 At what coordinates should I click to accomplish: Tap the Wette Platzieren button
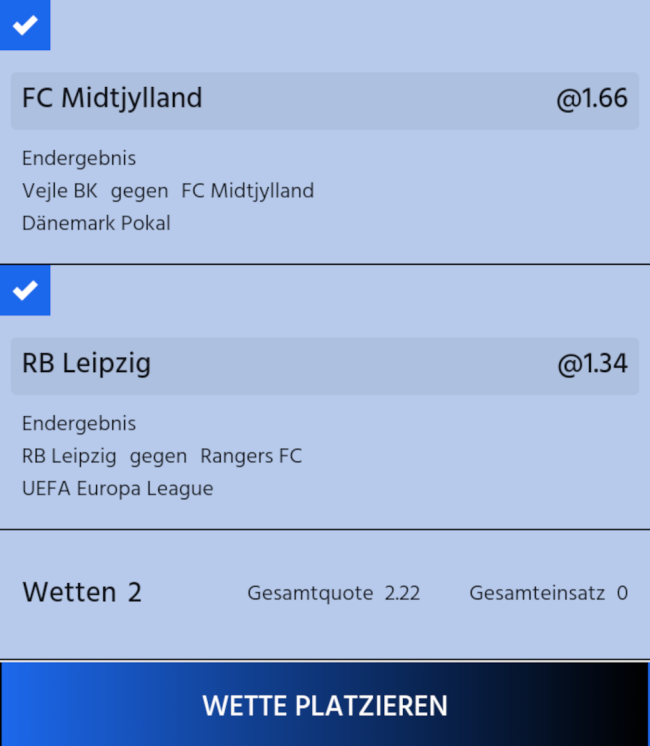click(x=324, y=704)
